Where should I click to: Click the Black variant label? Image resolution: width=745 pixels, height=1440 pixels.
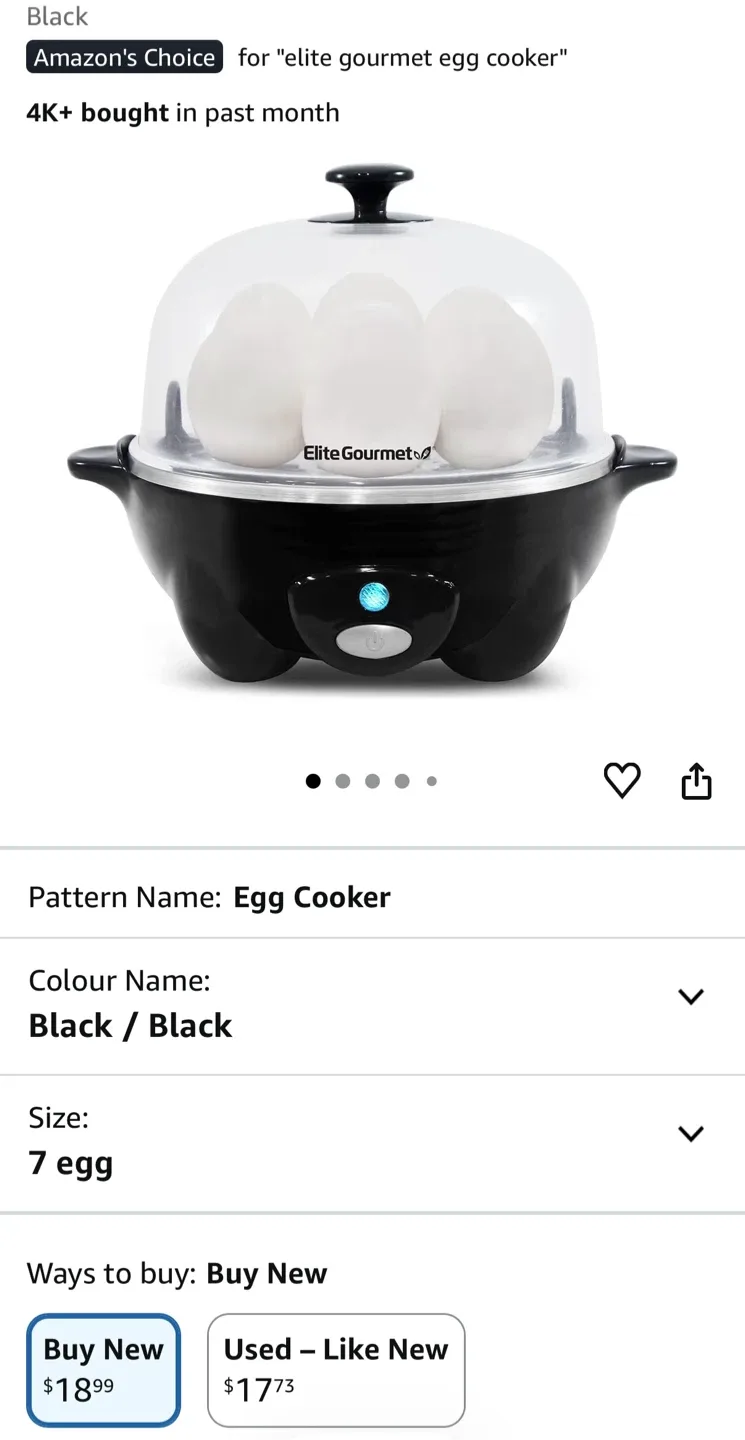pyautogui.click(x=57, y=16)
